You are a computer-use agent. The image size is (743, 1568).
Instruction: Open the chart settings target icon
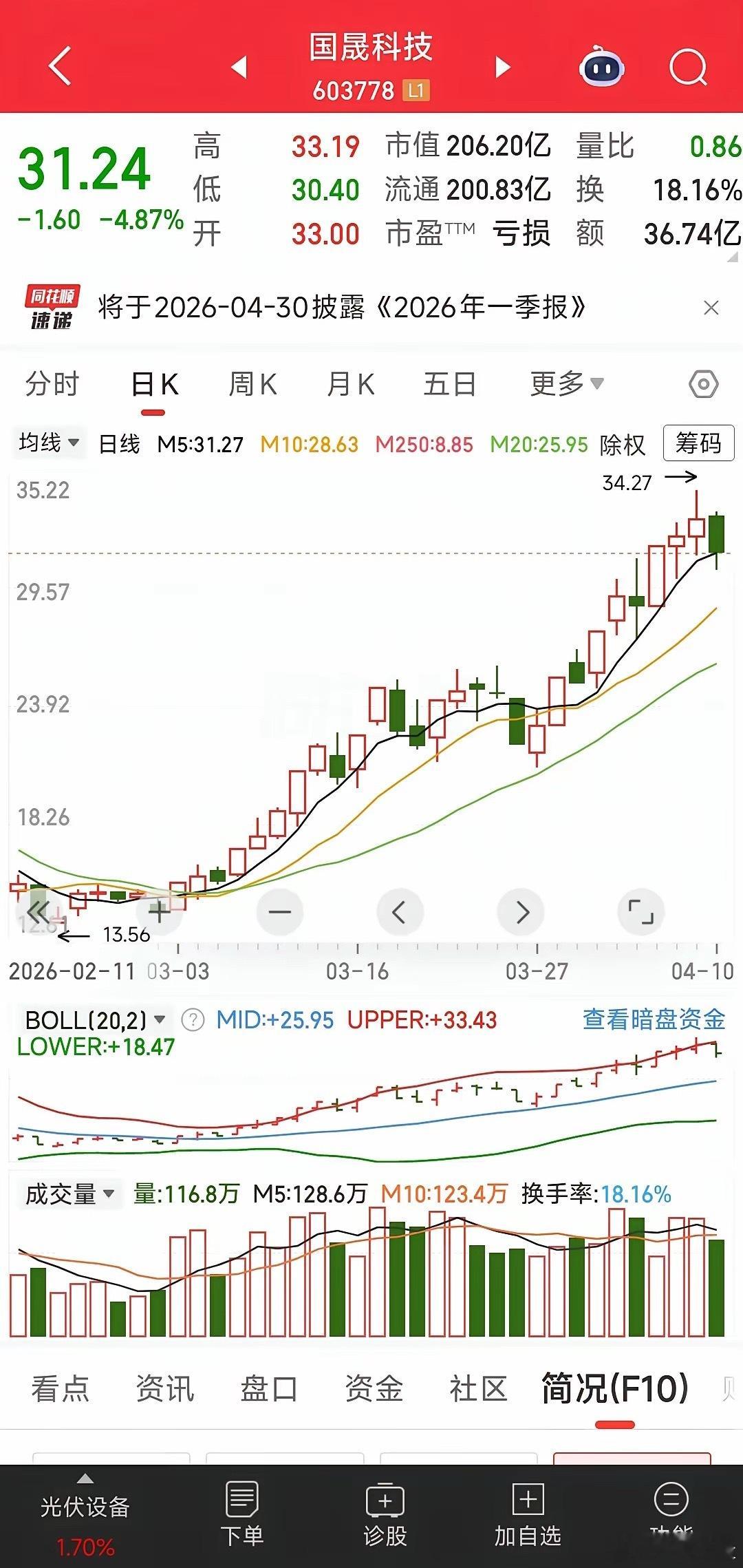703,385
